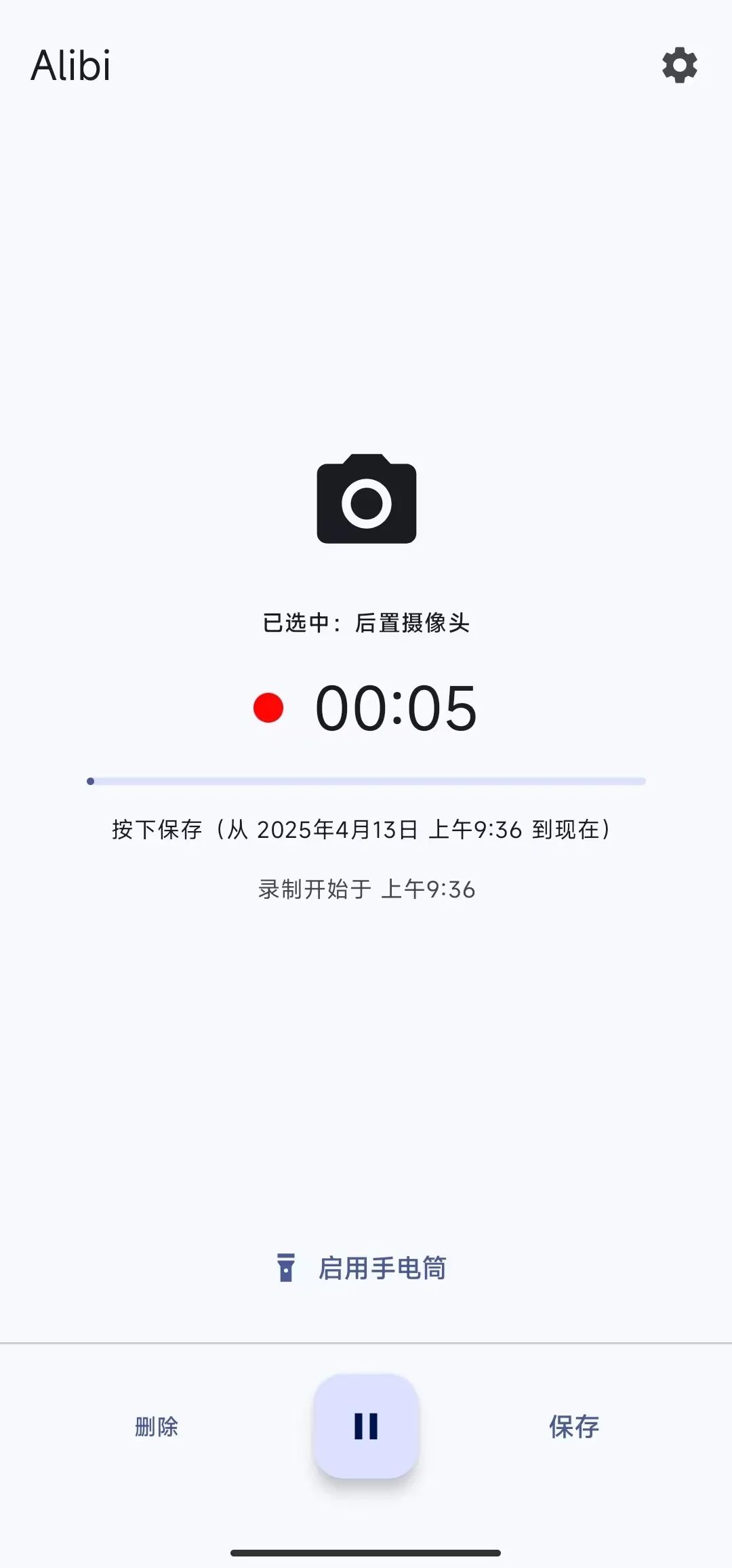Tap the pause icon inside the center button
The width and height of the screenshot is (732, 1568).
tap(365, 1425)
